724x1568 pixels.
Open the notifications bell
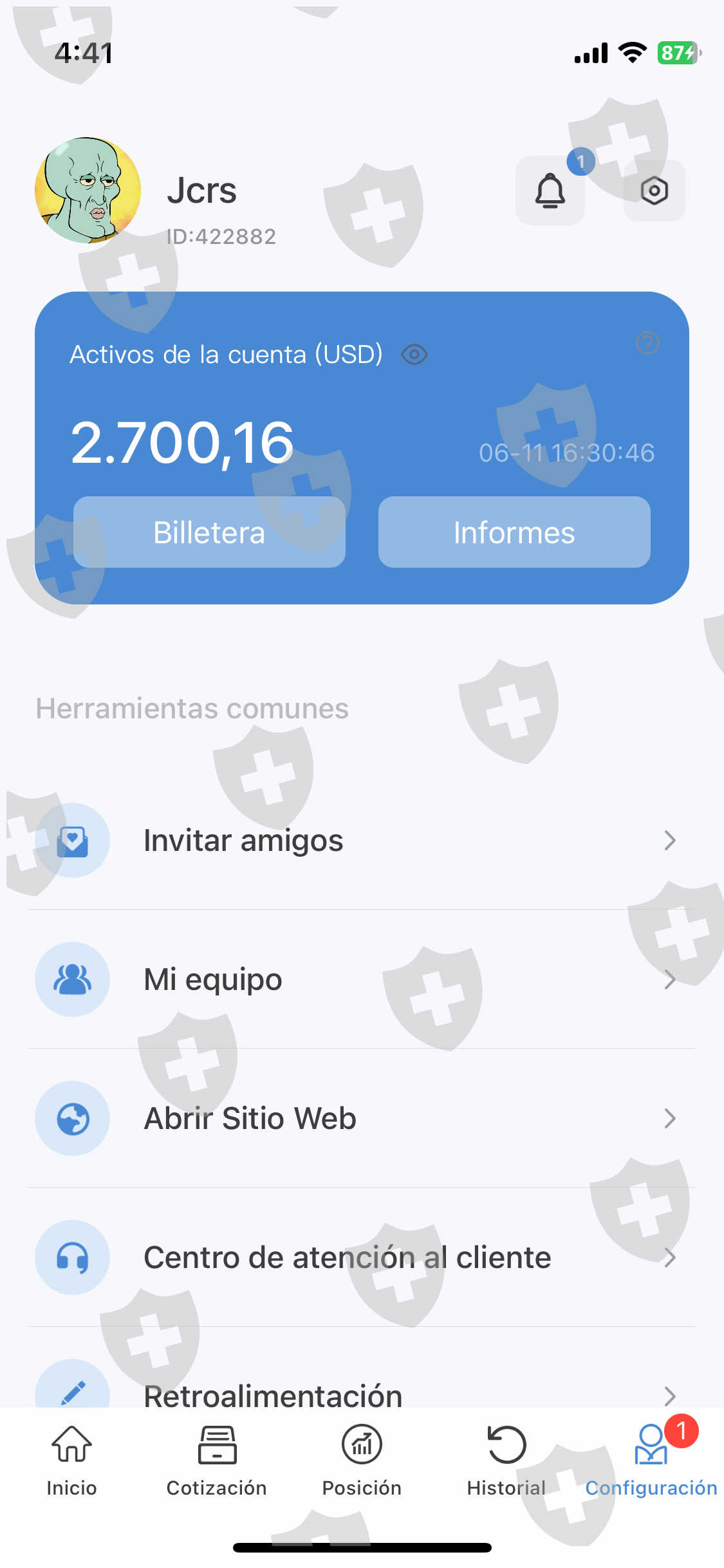click(550, 191)
